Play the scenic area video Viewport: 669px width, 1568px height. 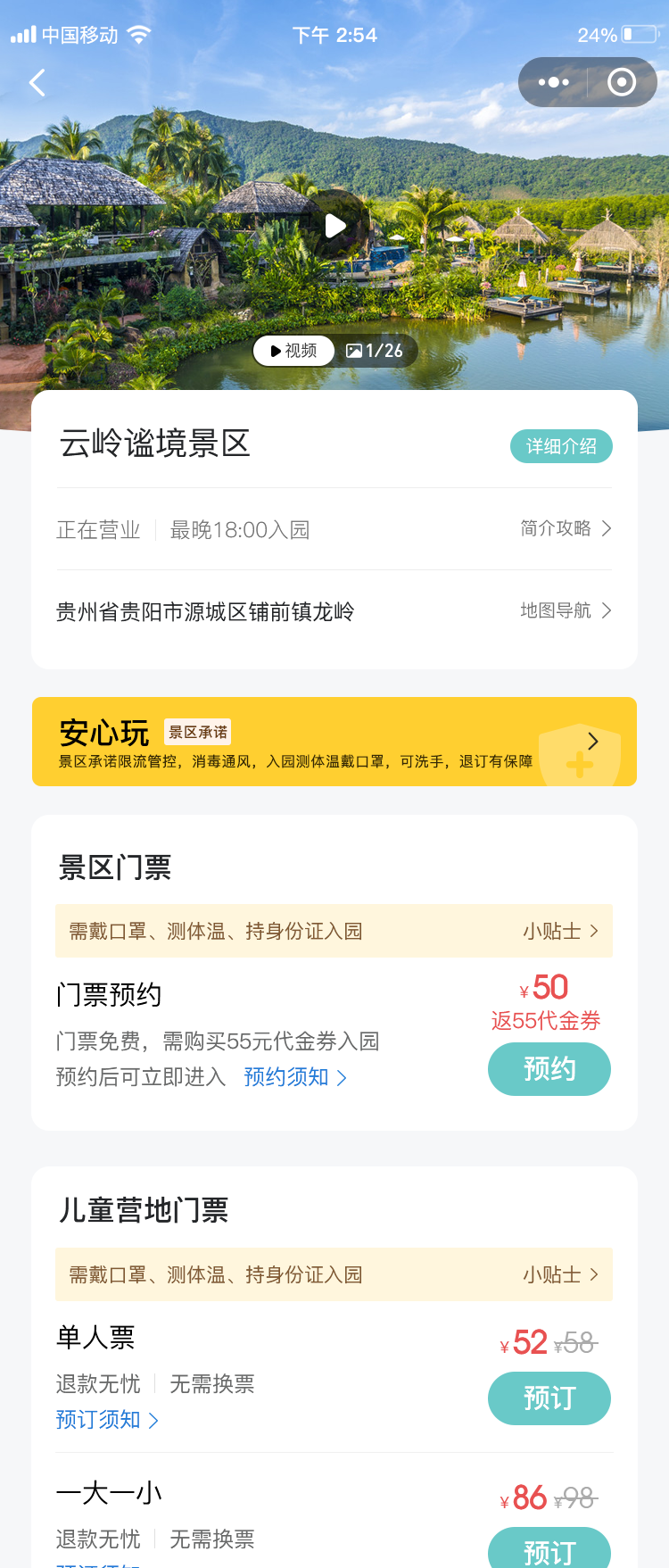pyautogui.click(x=334, y=226)
